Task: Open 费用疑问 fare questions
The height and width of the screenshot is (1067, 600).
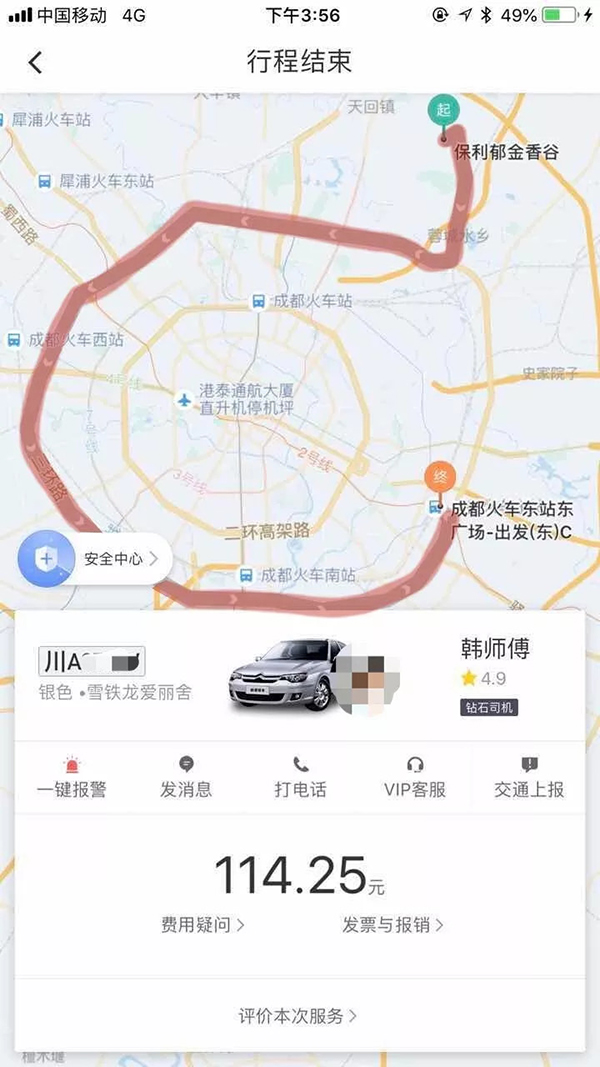Action: point(203,925)
